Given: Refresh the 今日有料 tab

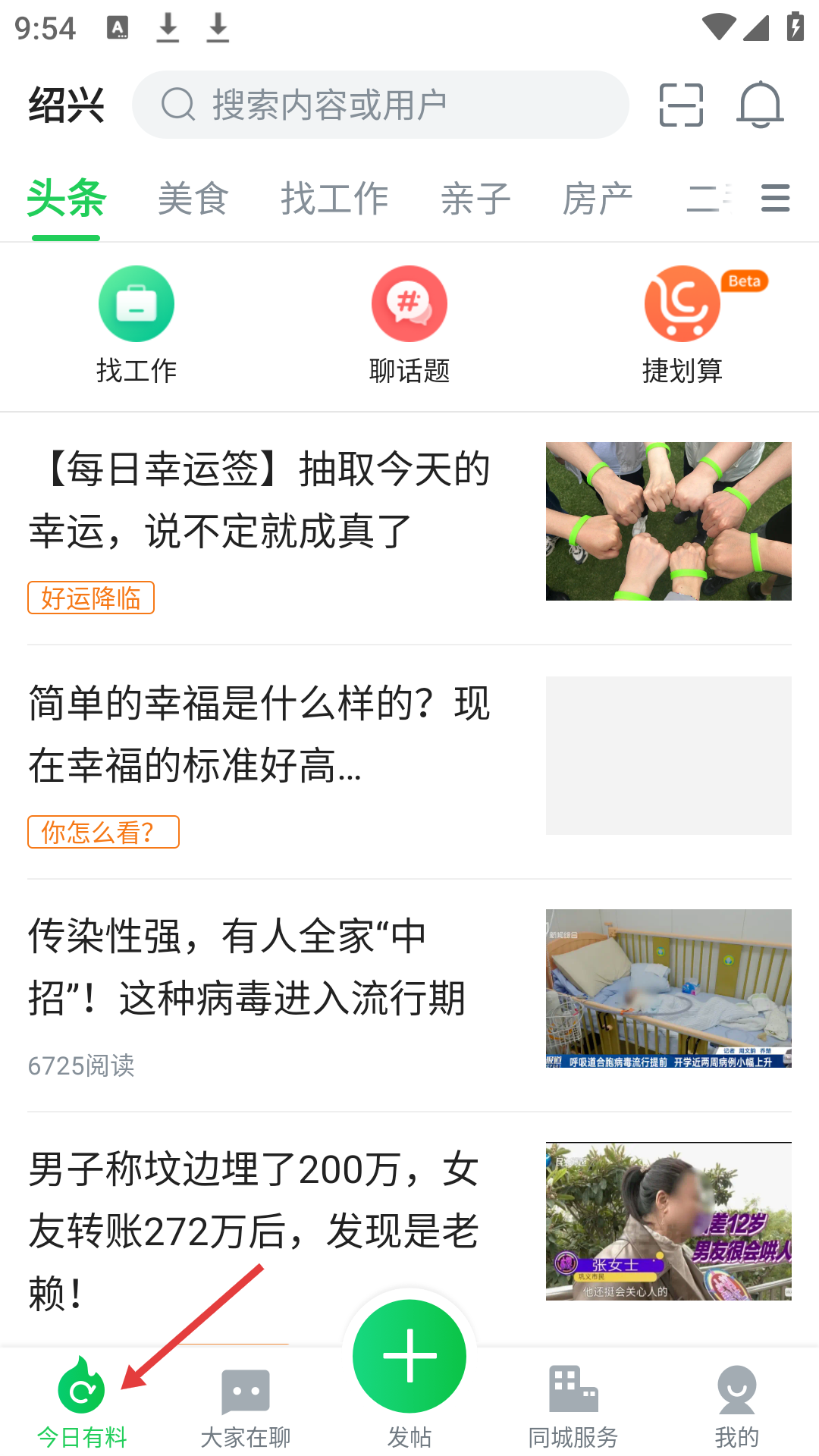Looking at the screenshot, I should pyautogui.click(x=82, y=1403).
